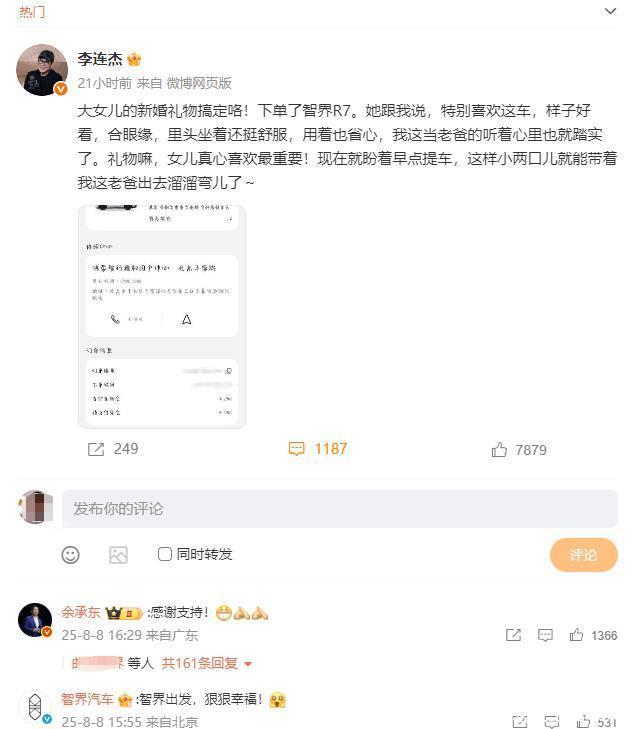Attach an image to the comment

tap(118, 554)
